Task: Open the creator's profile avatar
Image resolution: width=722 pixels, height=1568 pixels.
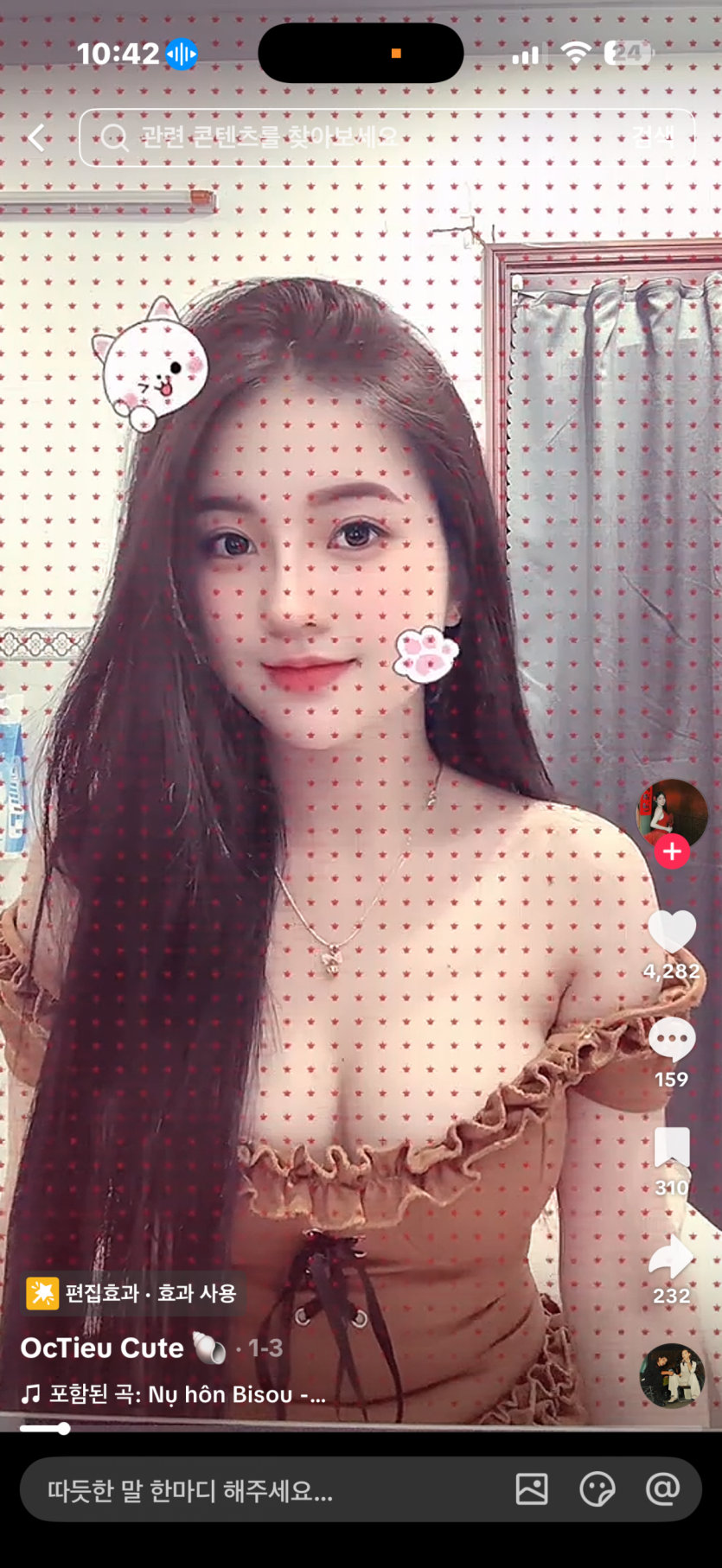Action: tap(672, 812)
